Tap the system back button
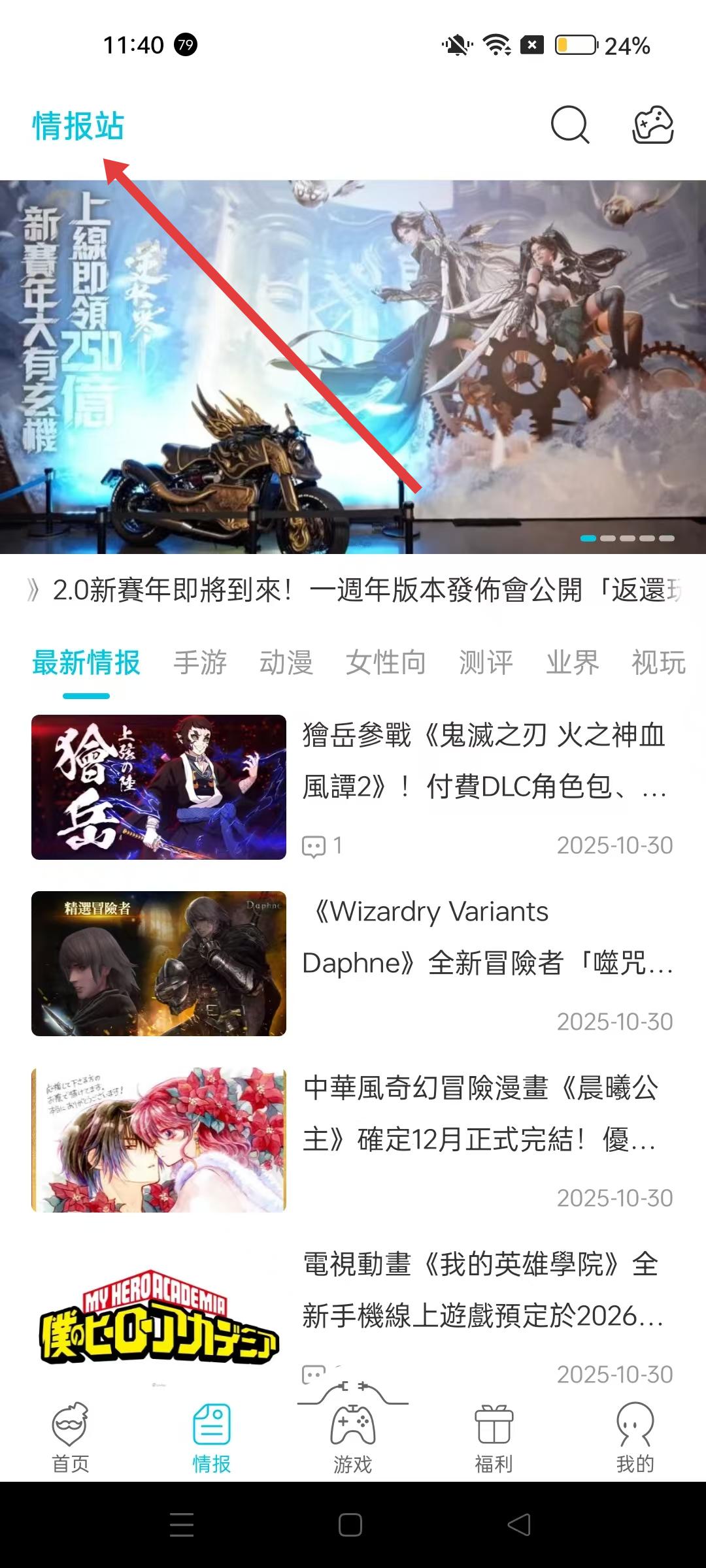The height and width of the screenshot is (1568, 706). click(520, 1525)
